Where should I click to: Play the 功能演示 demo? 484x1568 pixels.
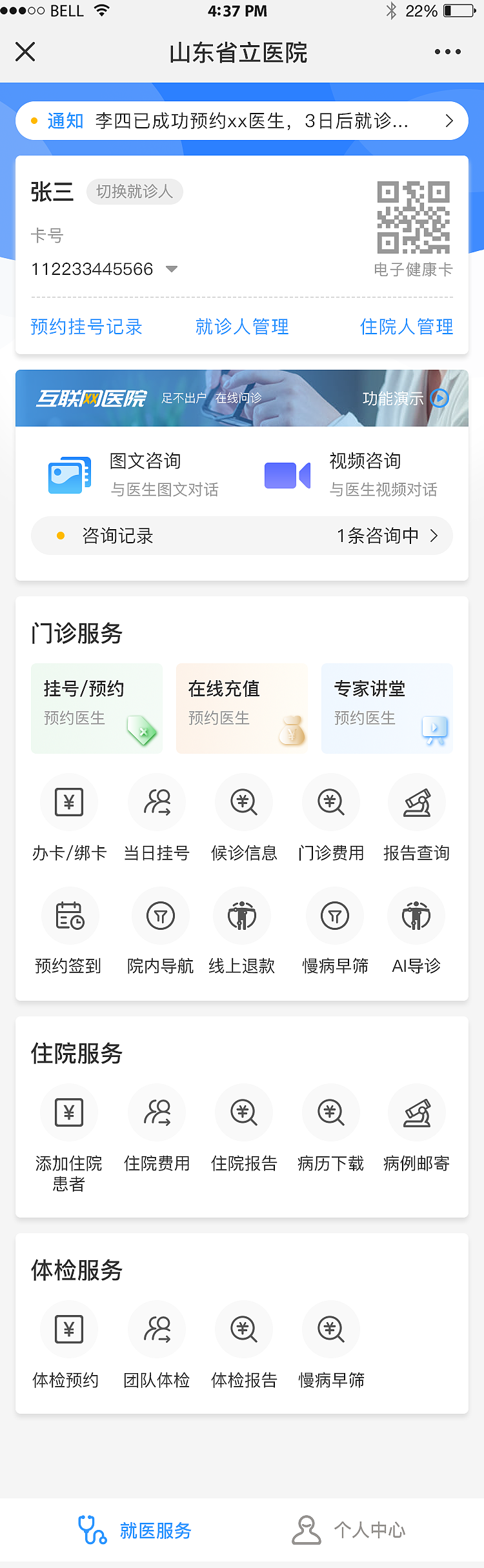[x=405, y=398]
